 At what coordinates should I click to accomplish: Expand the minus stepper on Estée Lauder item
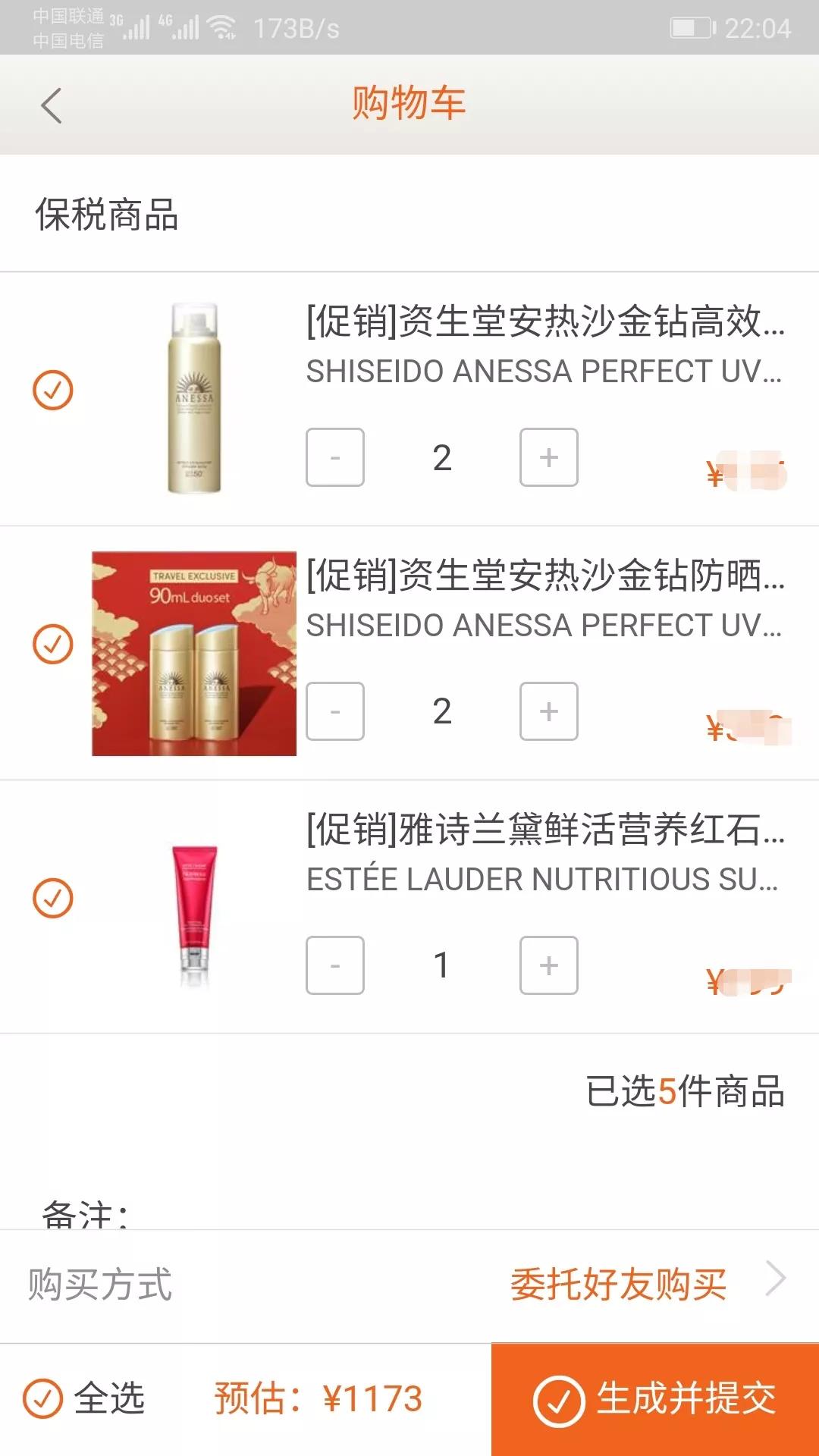pos(335,965)
